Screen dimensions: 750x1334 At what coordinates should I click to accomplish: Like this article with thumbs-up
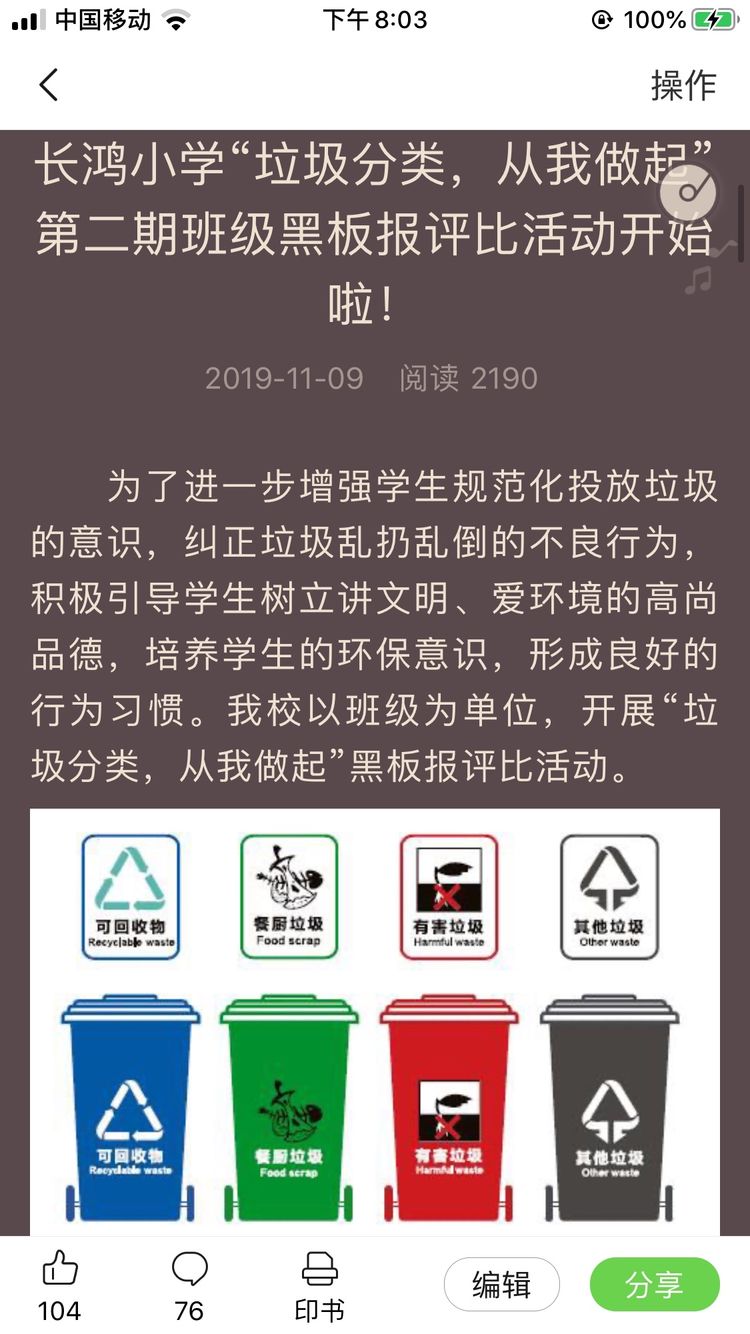click(60, 1286)
